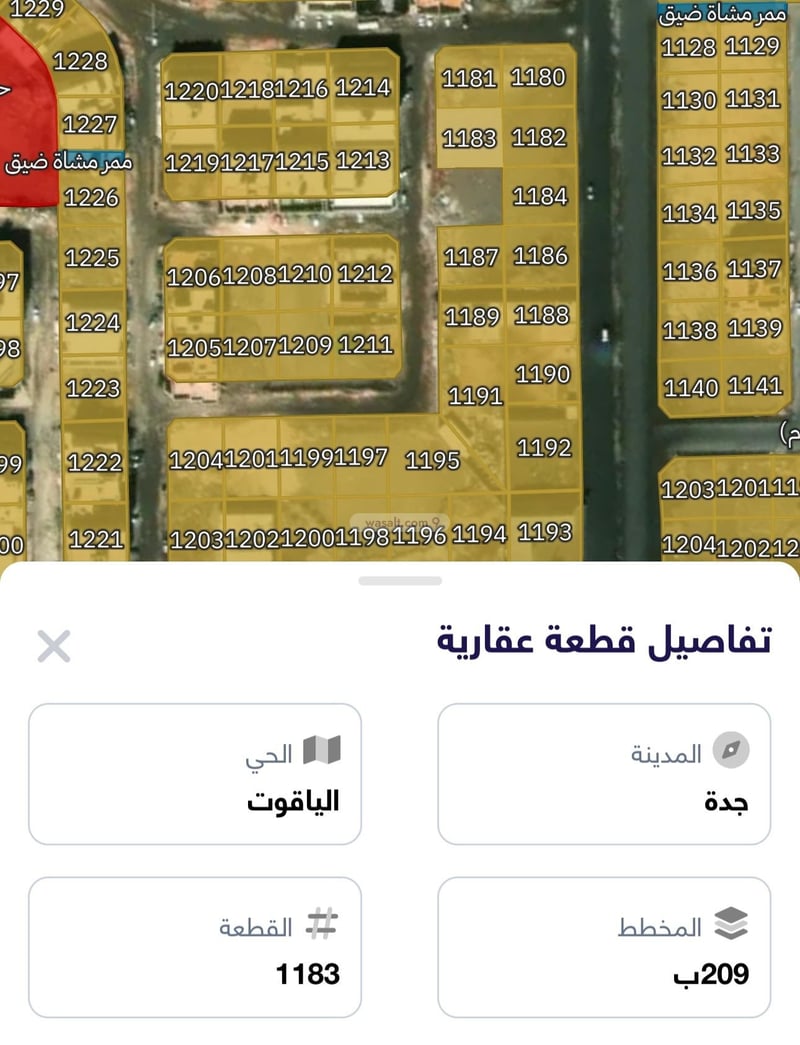Image resolution: width=800 pixels, height=1045 pixels.
Task: Select parcel 1184 on the map
Action: tap(540, 196)
